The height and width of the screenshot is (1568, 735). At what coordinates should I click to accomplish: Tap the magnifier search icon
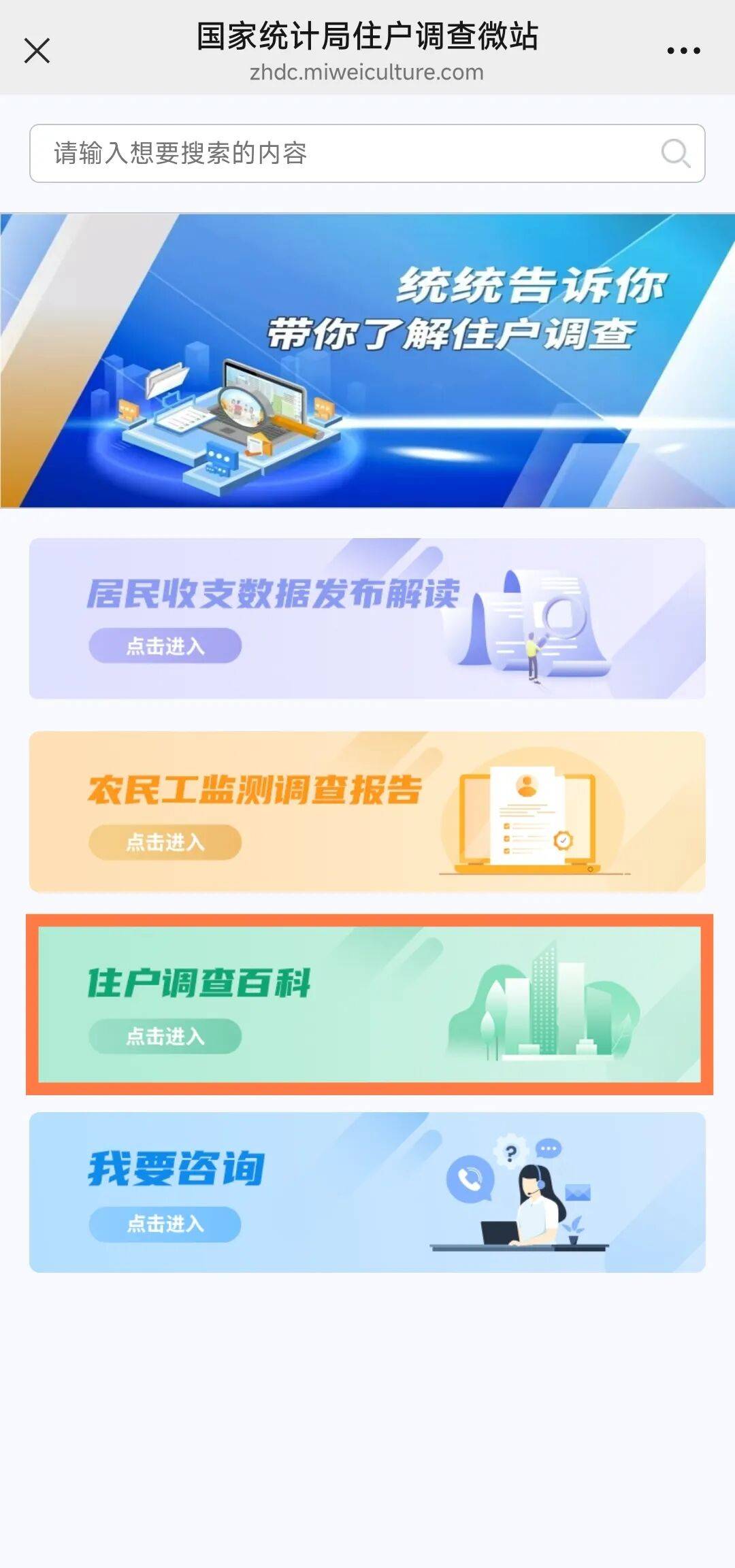pyautogui.click(x=675, y=153)
